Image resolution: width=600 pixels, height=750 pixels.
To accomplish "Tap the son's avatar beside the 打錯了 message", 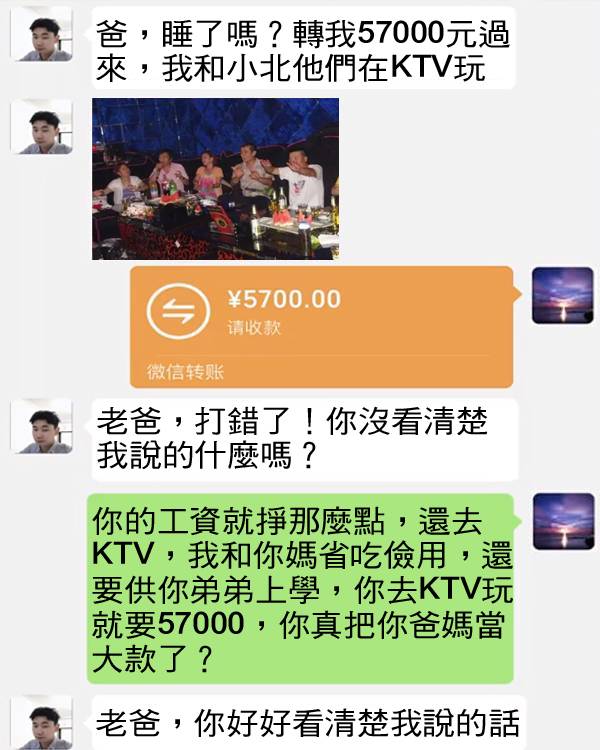I will [x=41, y=427].
